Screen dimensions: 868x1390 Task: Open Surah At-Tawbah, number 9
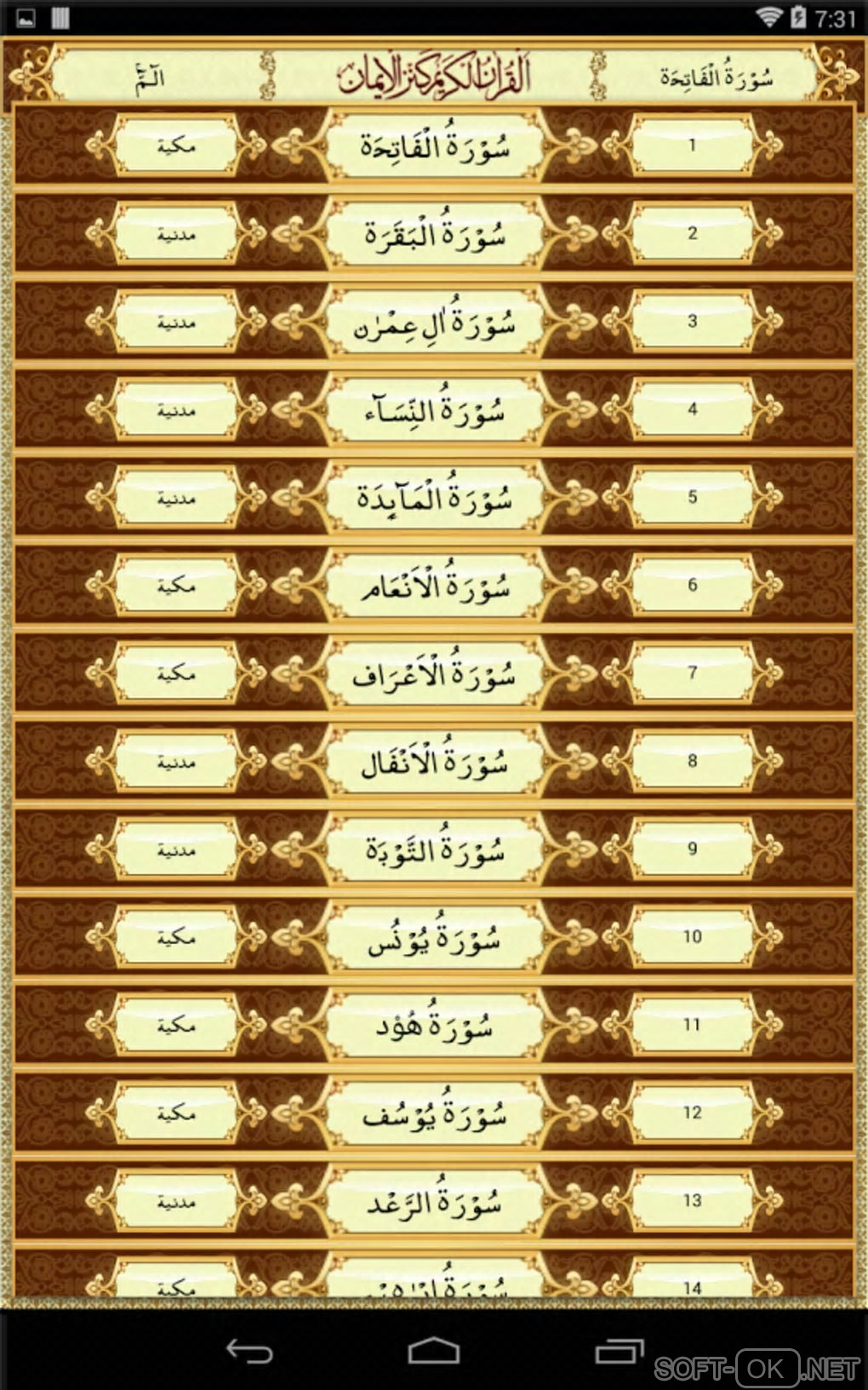tap(434, 850)
